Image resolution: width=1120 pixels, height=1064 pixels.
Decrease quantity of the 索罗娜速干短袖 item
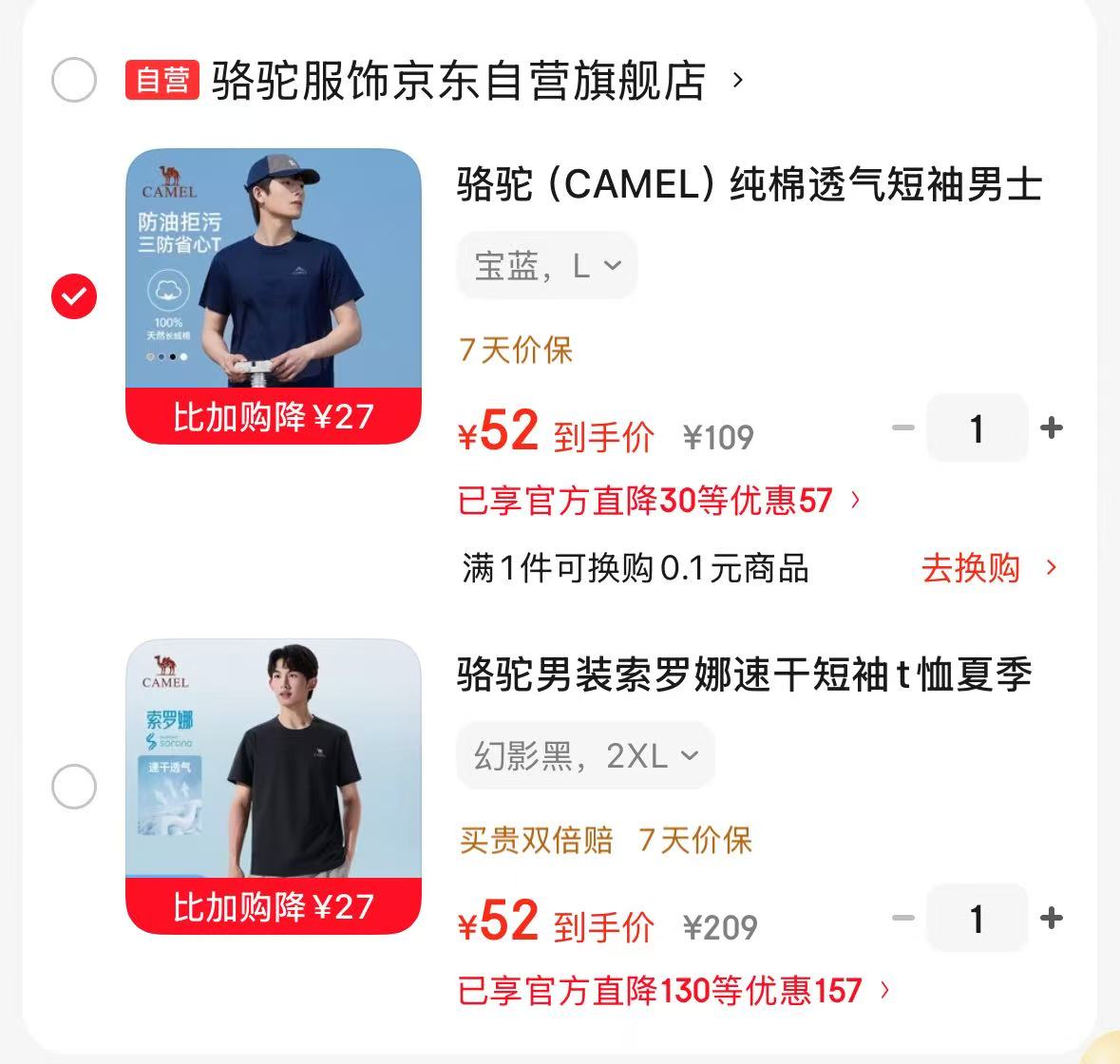[x=903, y=919]
